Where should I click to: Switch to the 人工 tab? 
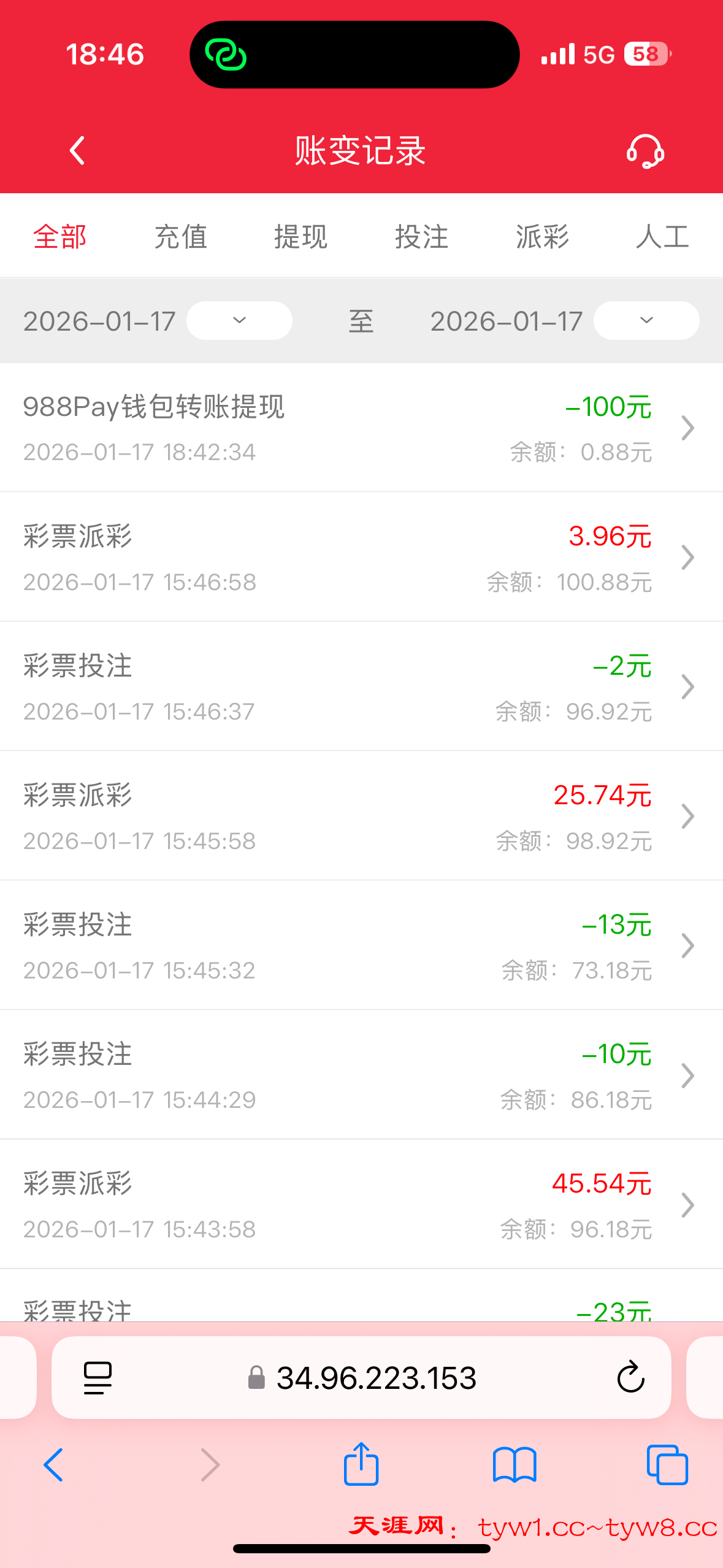662,237
